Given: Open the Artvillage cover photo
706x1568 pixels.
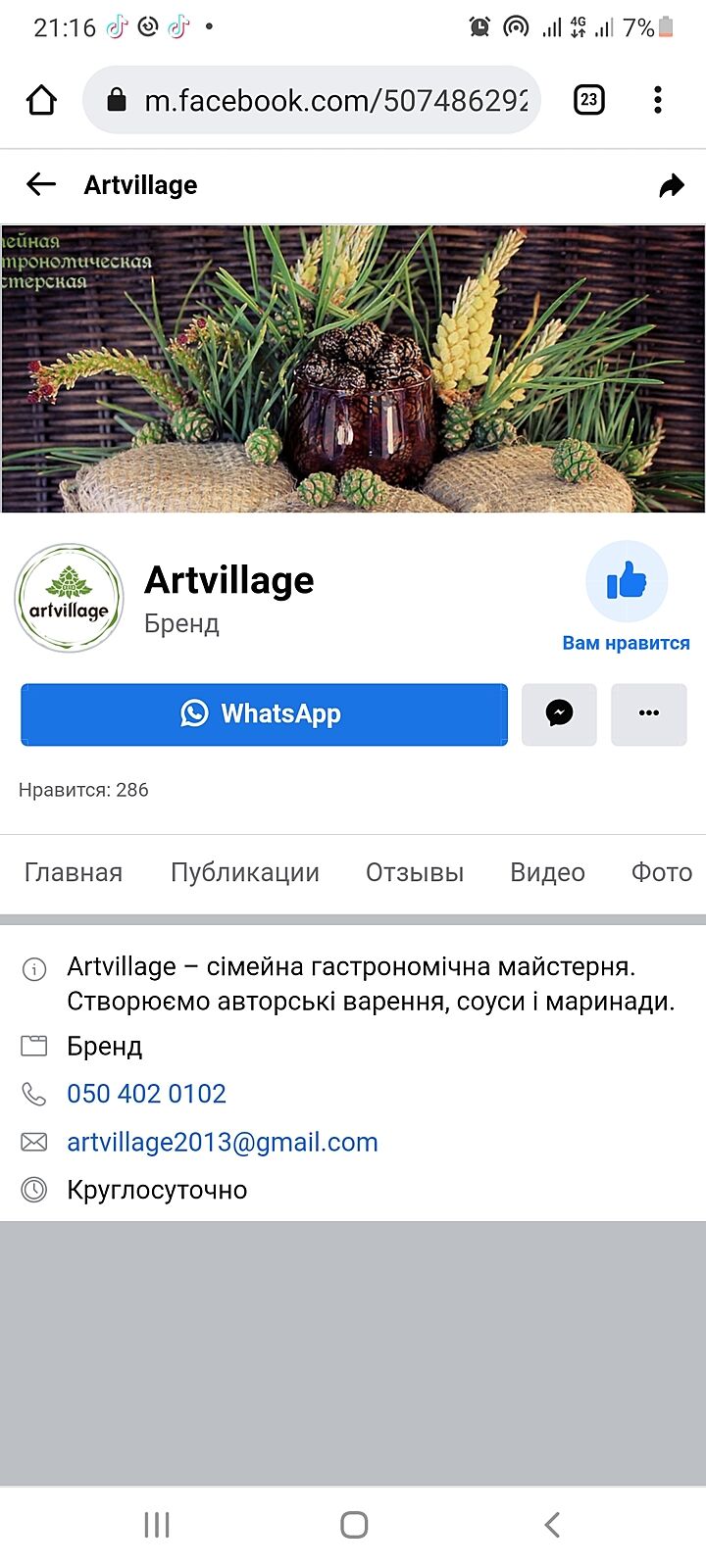Looking at the screenshot, I should 353,368.
